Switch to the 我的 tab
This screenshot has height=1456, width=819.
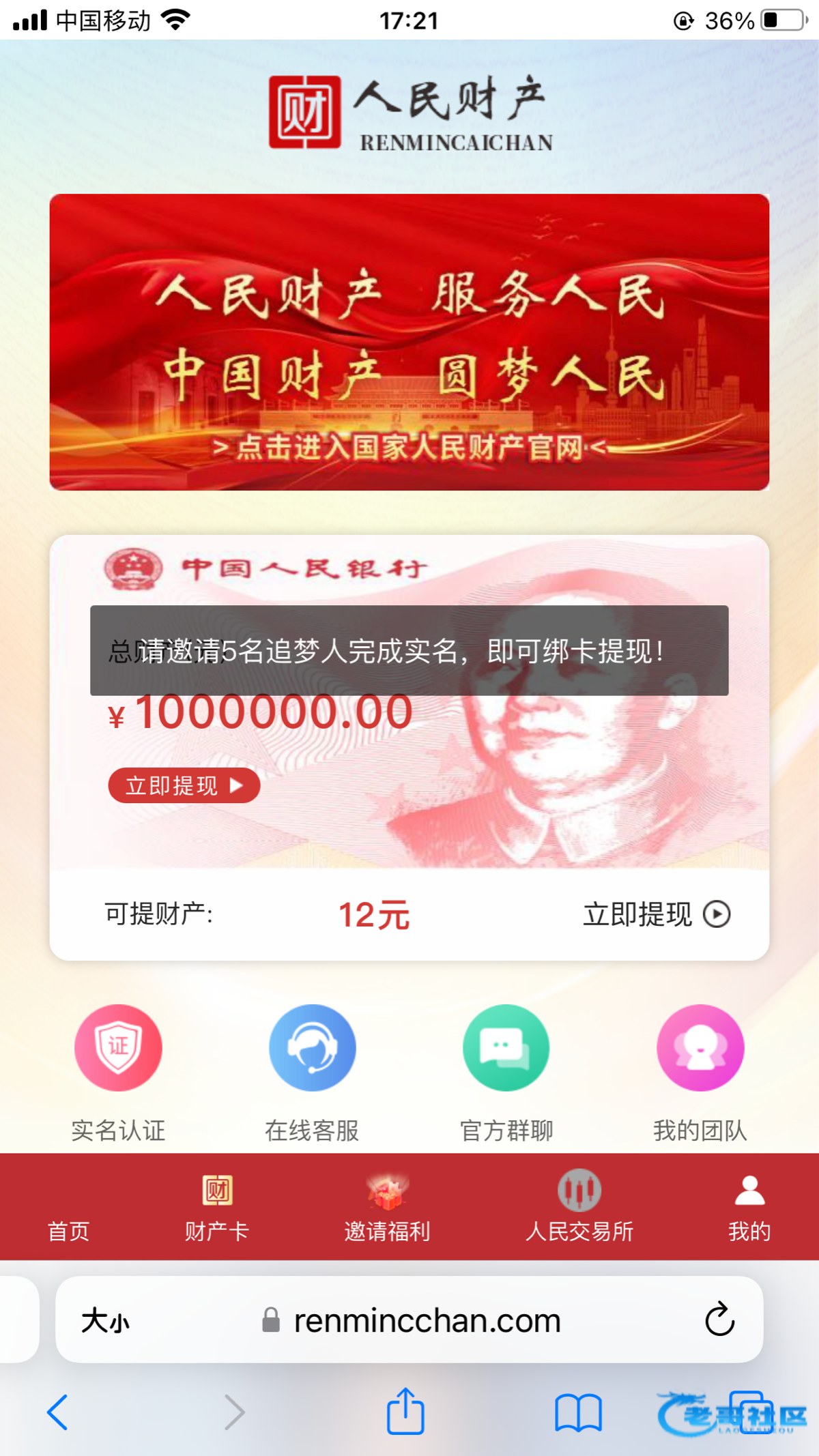749,1208
